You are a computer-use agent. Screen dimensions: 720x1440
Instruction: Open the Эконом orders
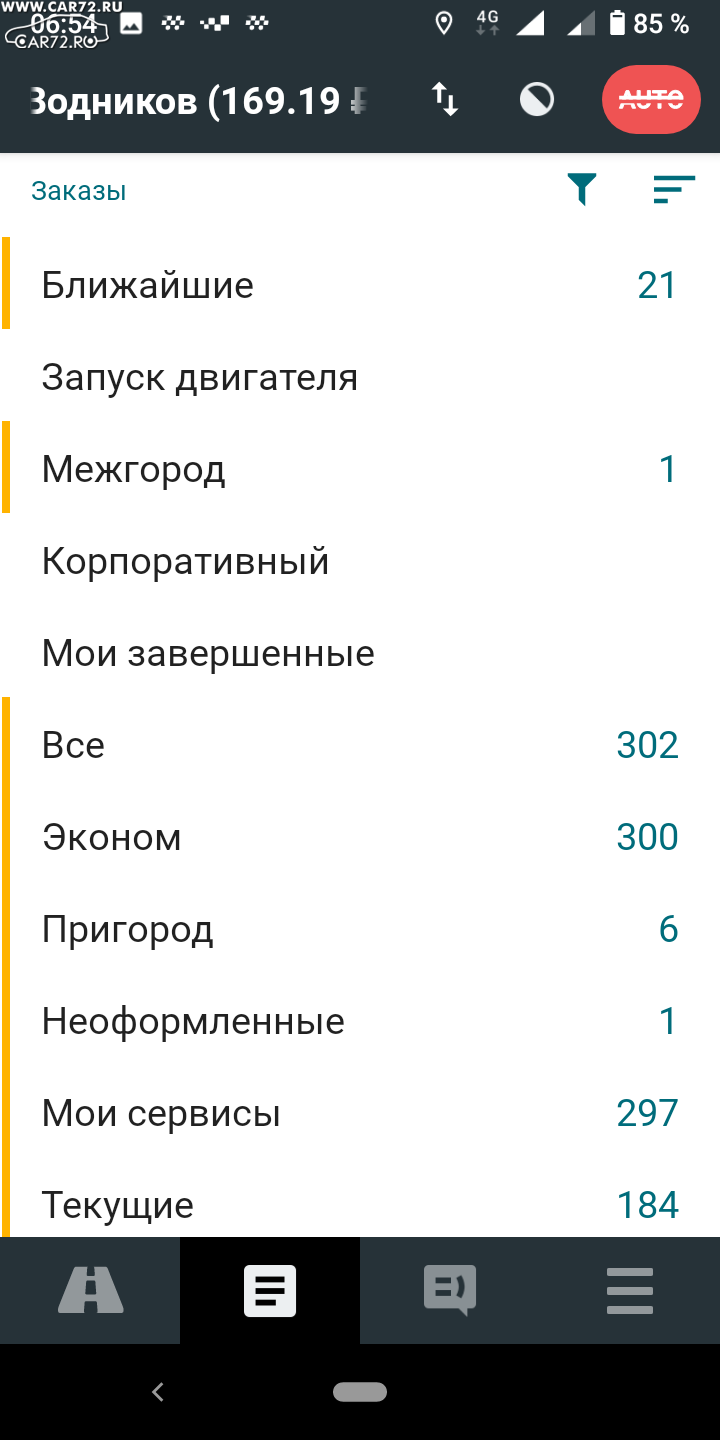pos(360,838)
